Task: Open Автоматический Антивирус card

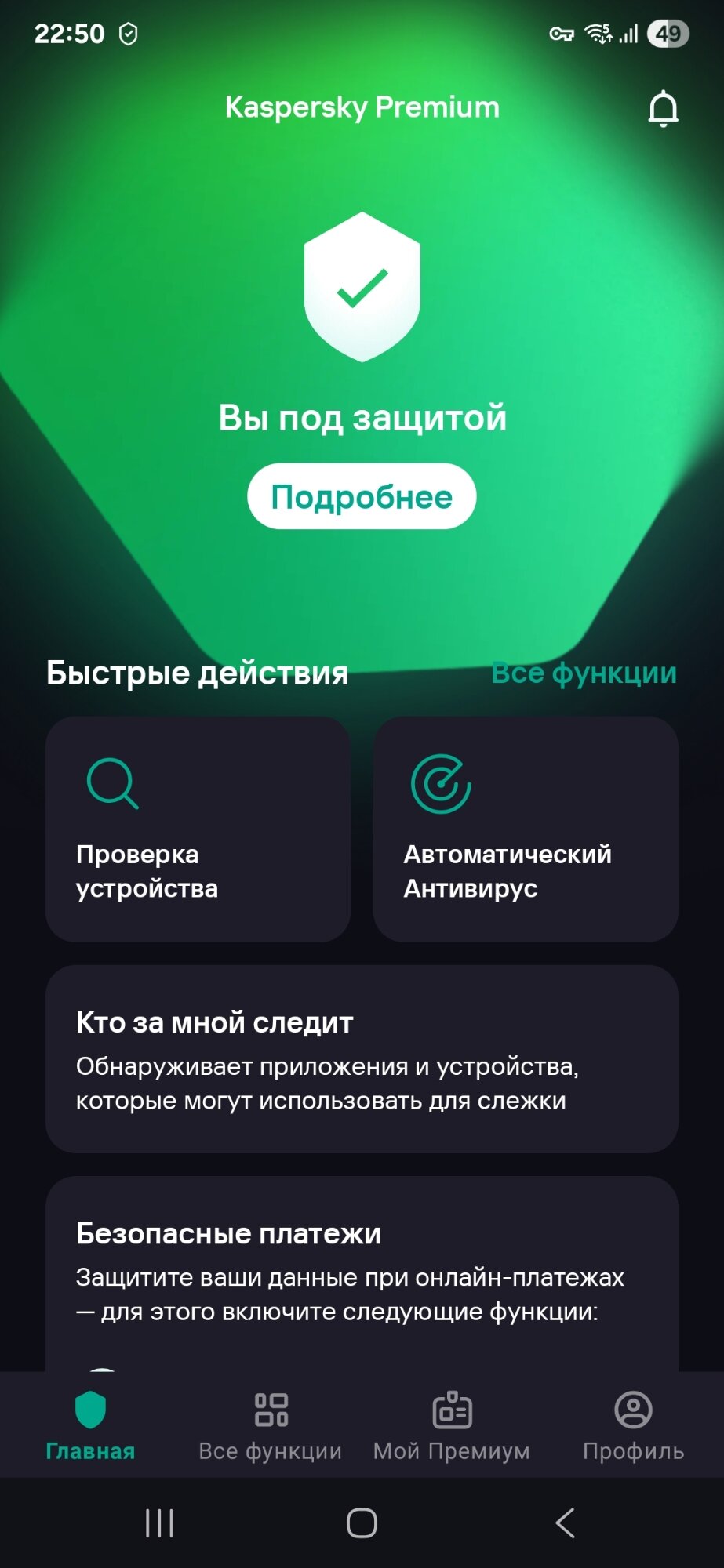Action: 526,829
